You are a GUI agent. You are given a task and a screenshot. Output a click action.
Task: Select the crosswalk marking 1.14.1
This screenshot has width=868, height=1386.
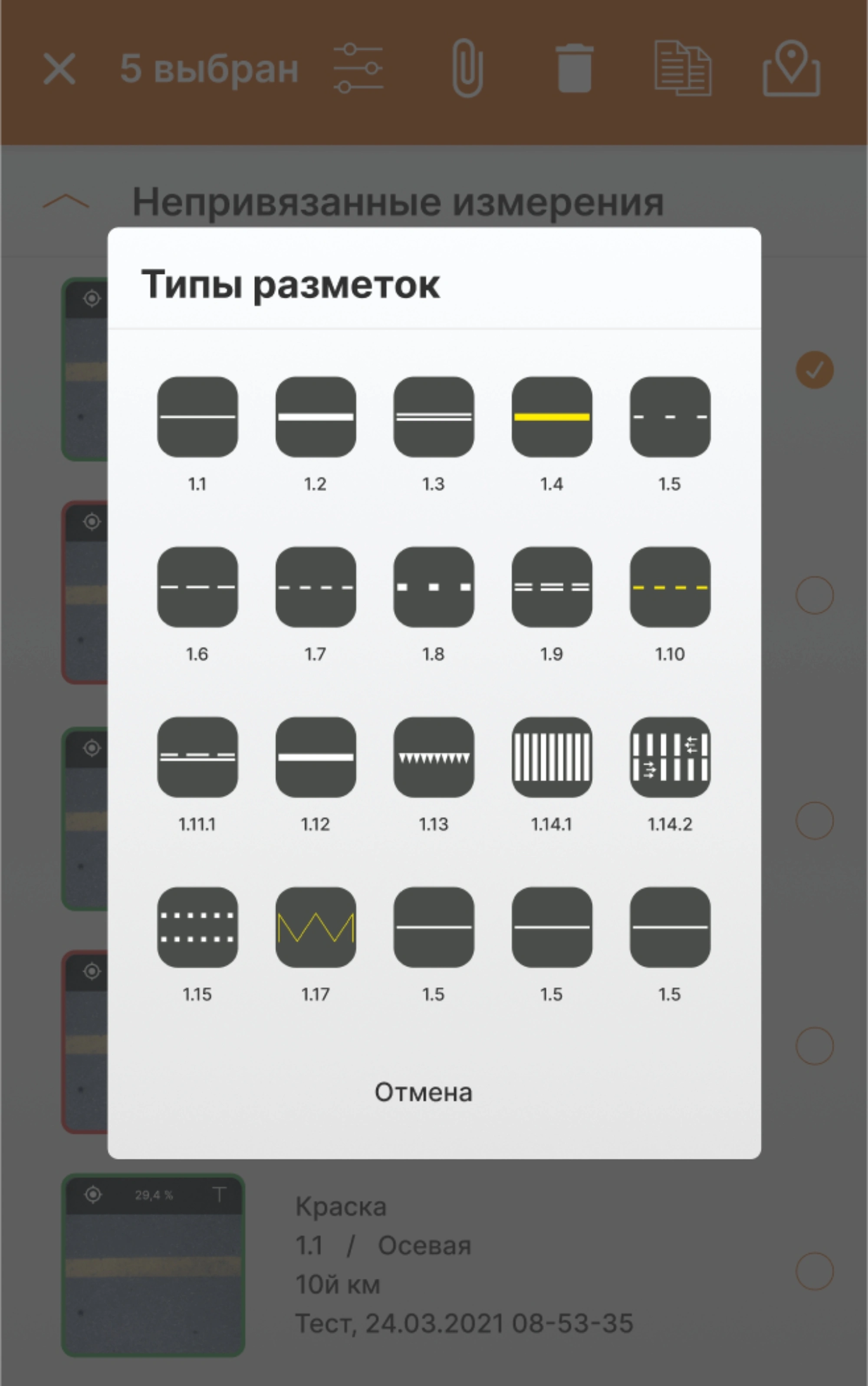[552, 757]
